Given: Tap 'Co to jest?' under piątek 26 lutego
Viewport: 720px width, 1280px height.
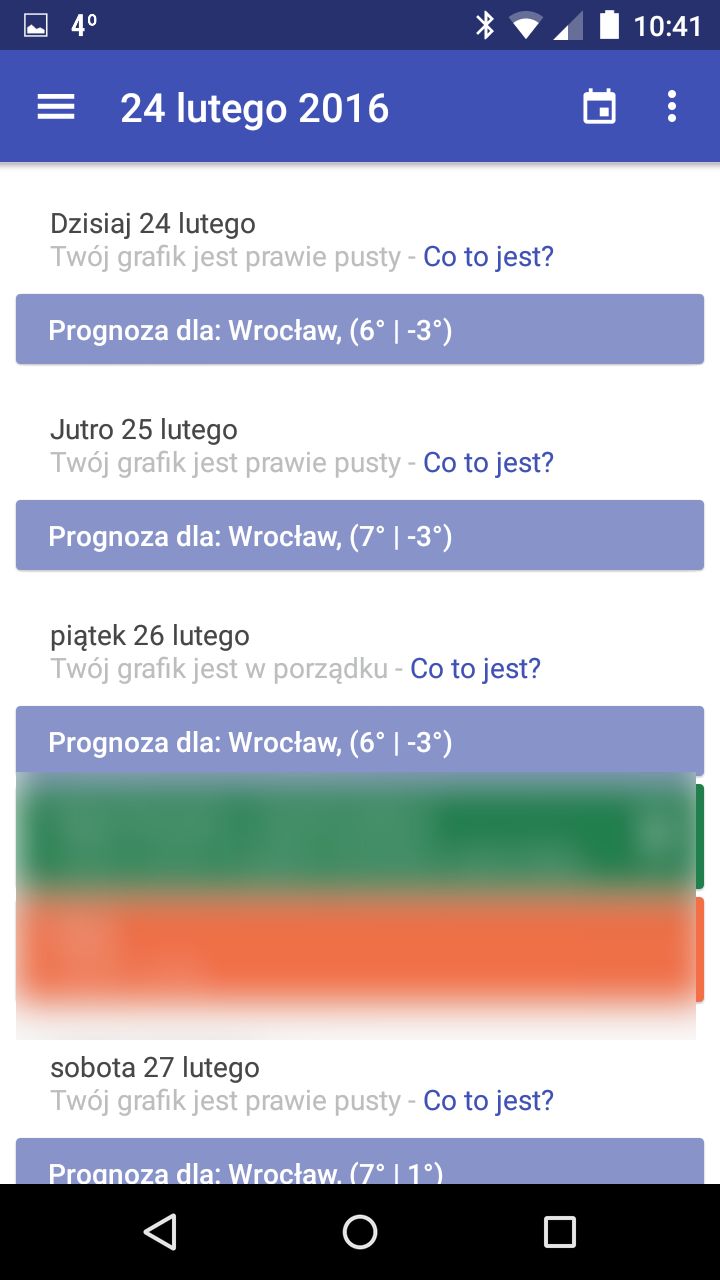Looking at the screenshot, I should (x=475, y=669).
